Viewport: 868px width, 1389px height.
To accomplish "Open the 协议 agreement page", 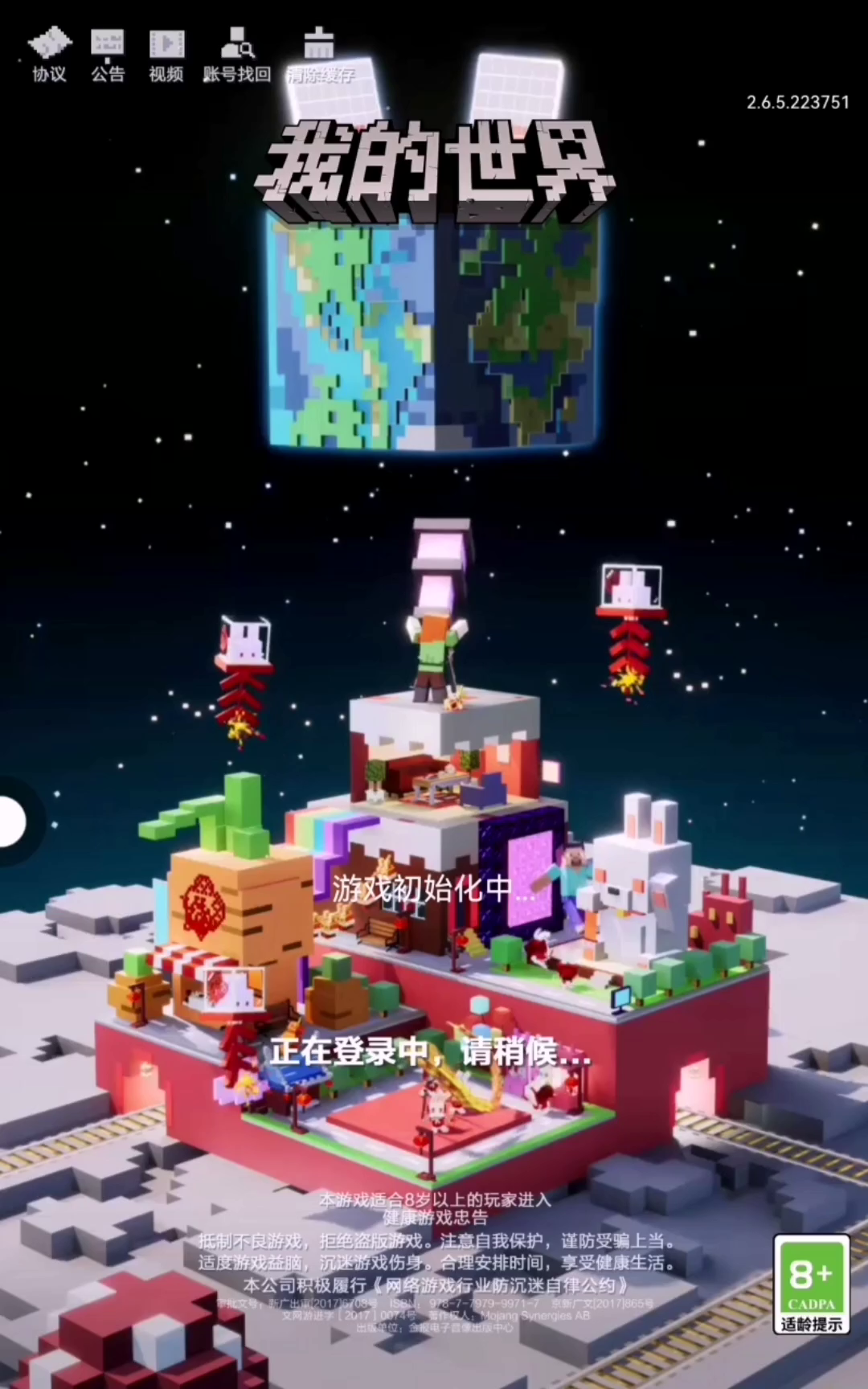I will 49,55.
